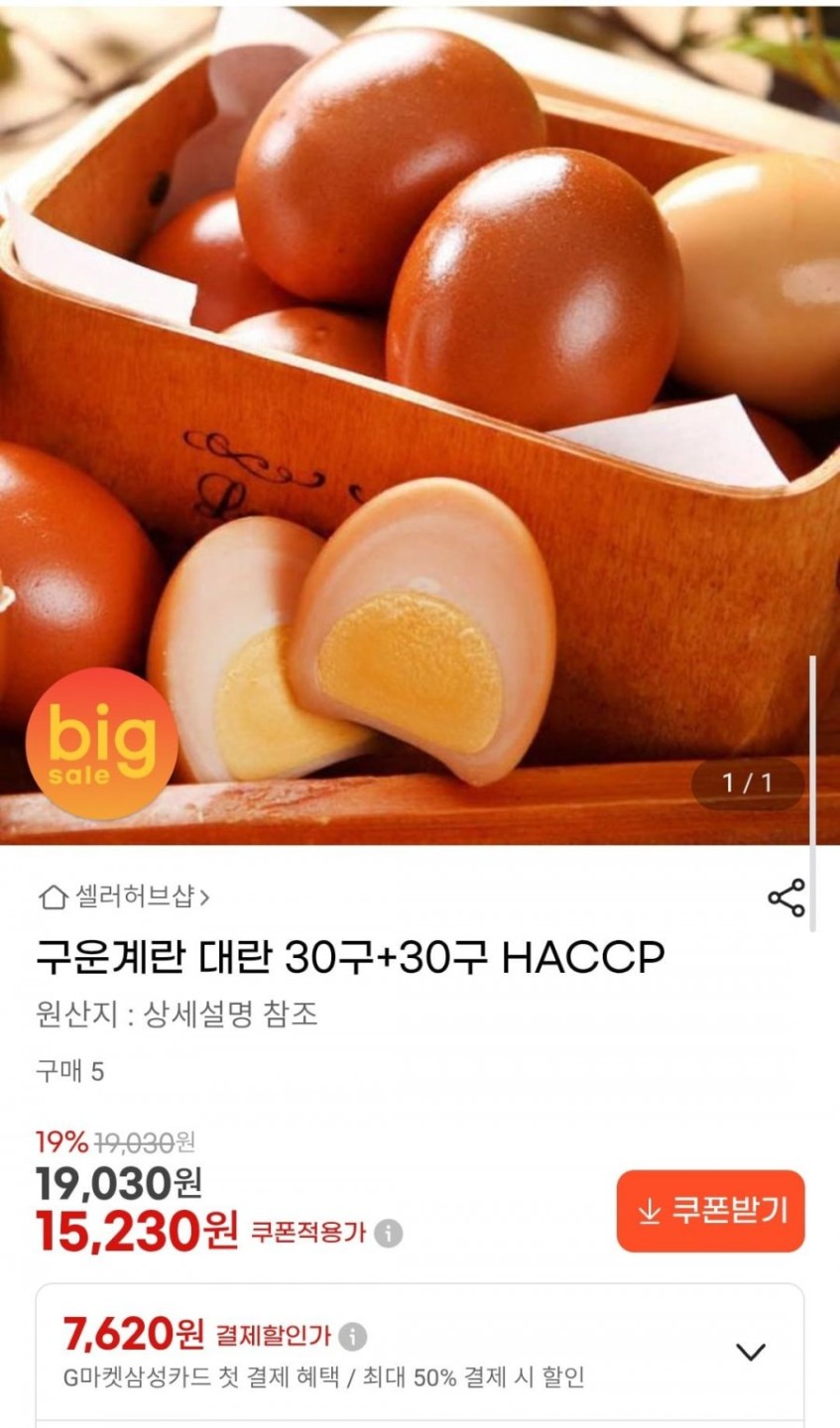Show info for 결제할인가 price

coord(354,1336)
